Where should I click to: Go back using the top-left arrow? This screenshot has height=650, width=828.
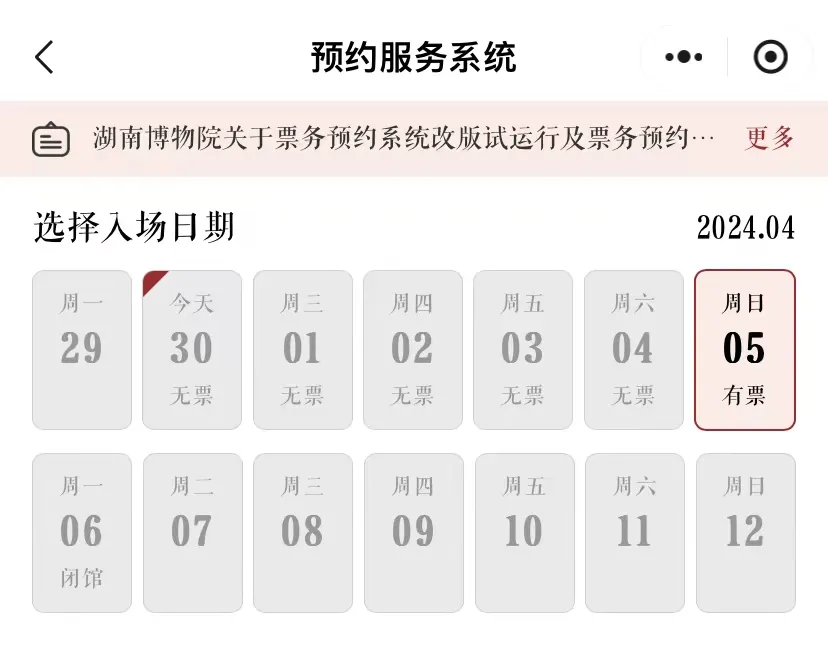tap(44, 57)
